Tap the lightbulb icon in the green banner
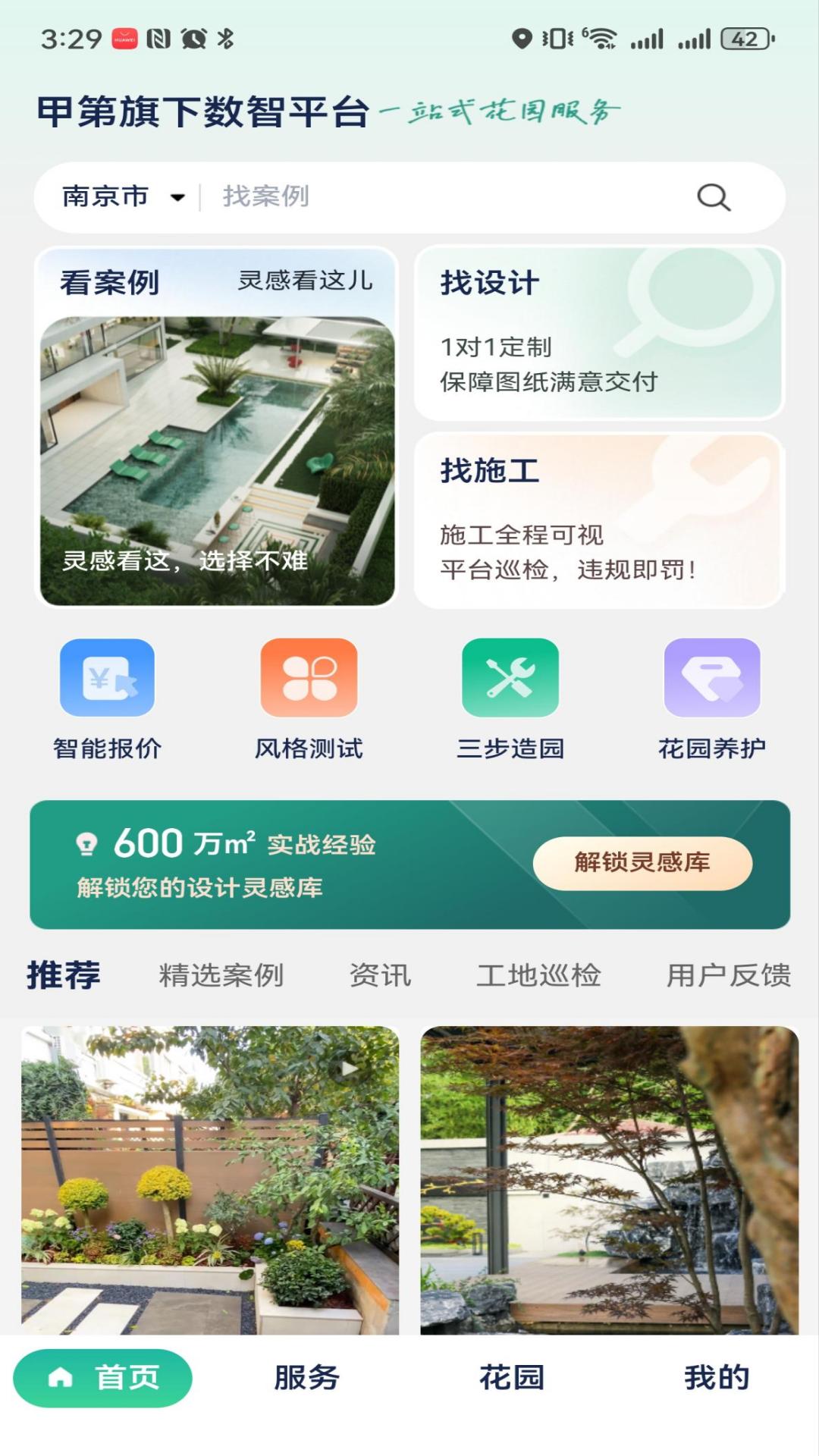 coord(86,844)
